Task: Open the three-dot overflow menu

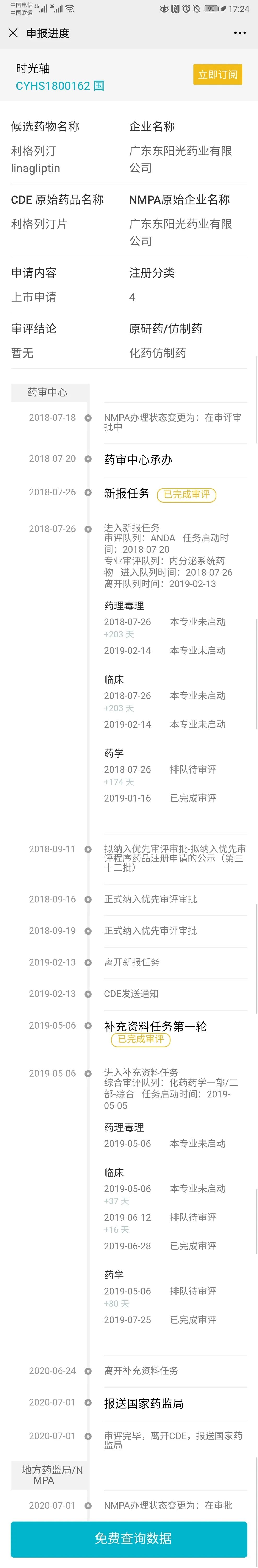Action: tap(240, 33)
